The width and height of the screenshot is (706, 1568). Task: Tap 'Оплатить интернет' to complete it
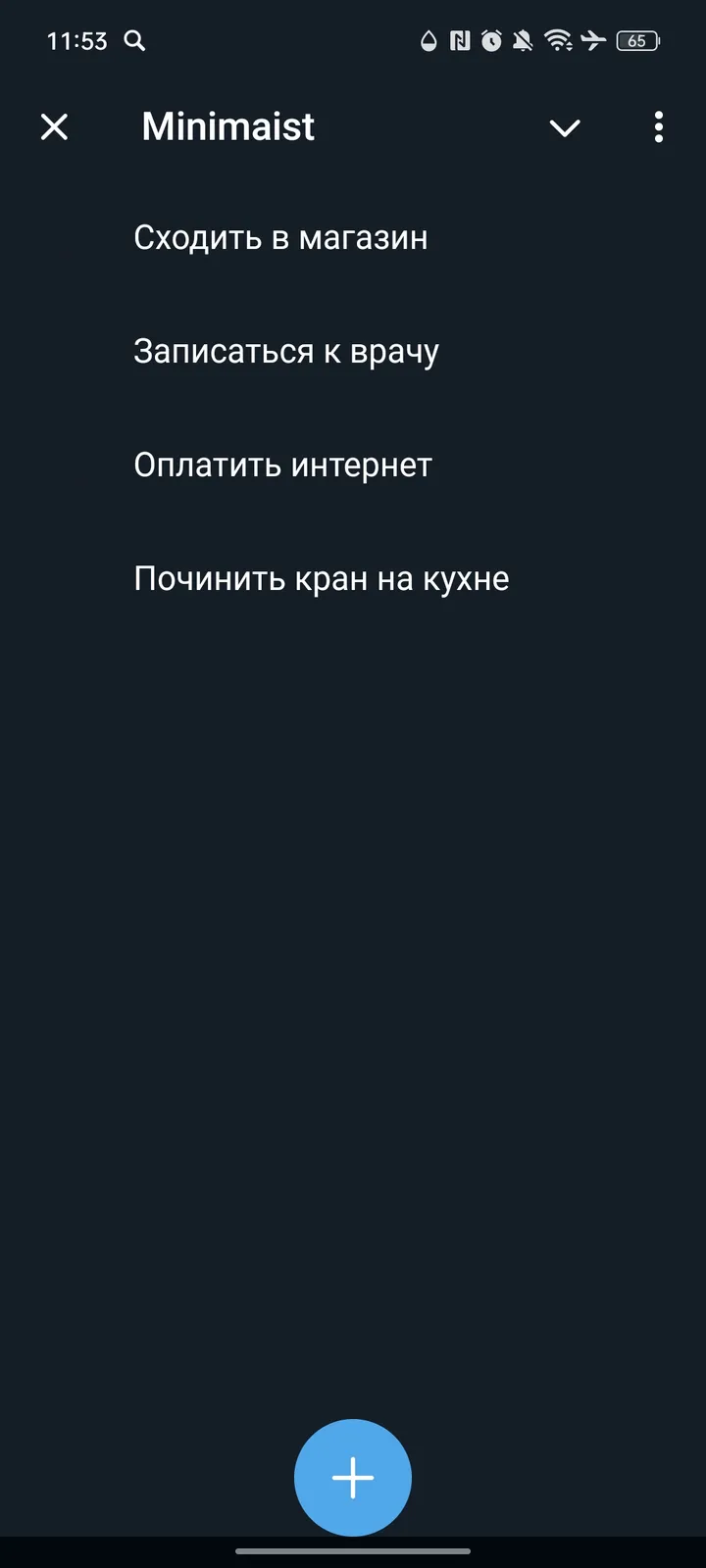click(x=282, y=465)
